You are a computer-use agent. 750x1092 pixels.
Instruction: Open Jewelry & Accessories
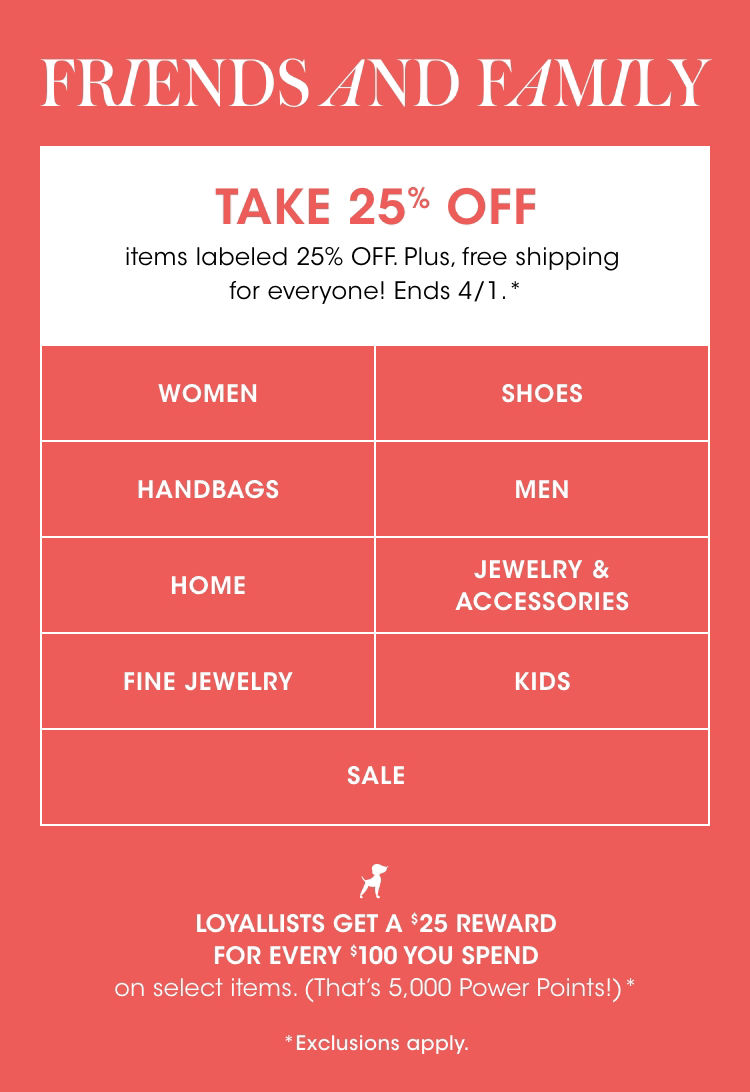point(542,585)
